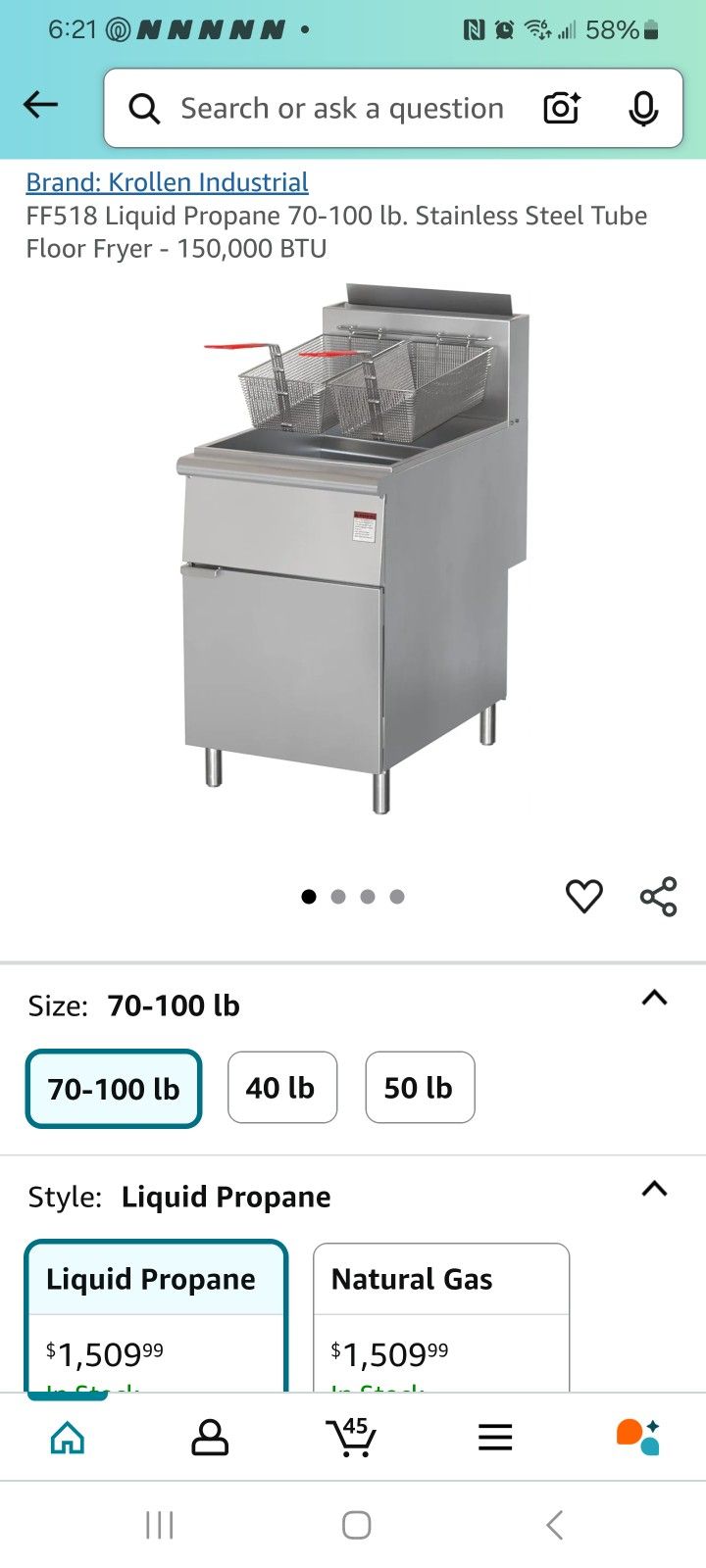Switch to the Home tab
This screenshot has height=1568, width=706.
coord(67,1437)
